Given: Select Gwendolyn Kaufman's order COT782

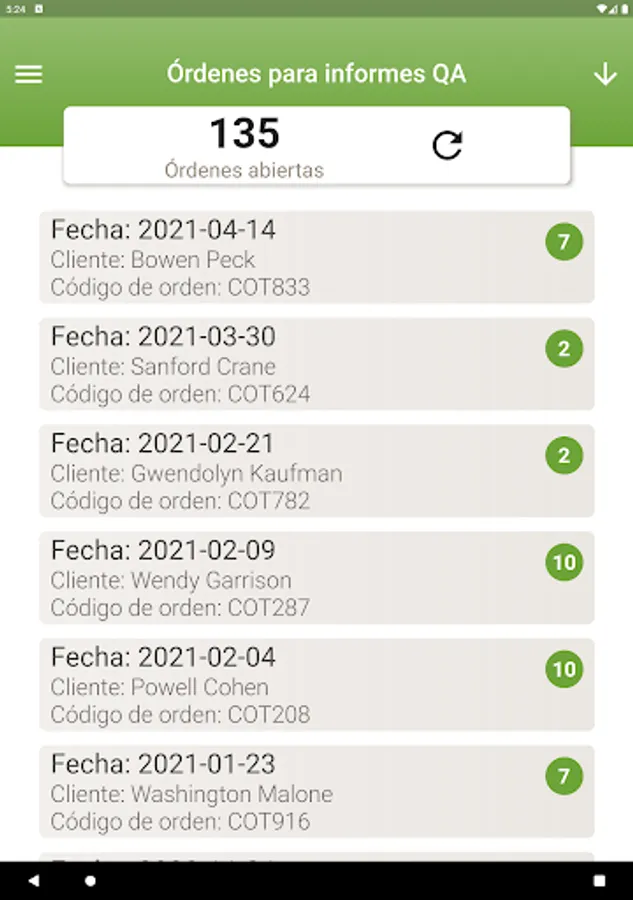Looking at the screenshot, I should pyautogui.click(x=316, y=471).
